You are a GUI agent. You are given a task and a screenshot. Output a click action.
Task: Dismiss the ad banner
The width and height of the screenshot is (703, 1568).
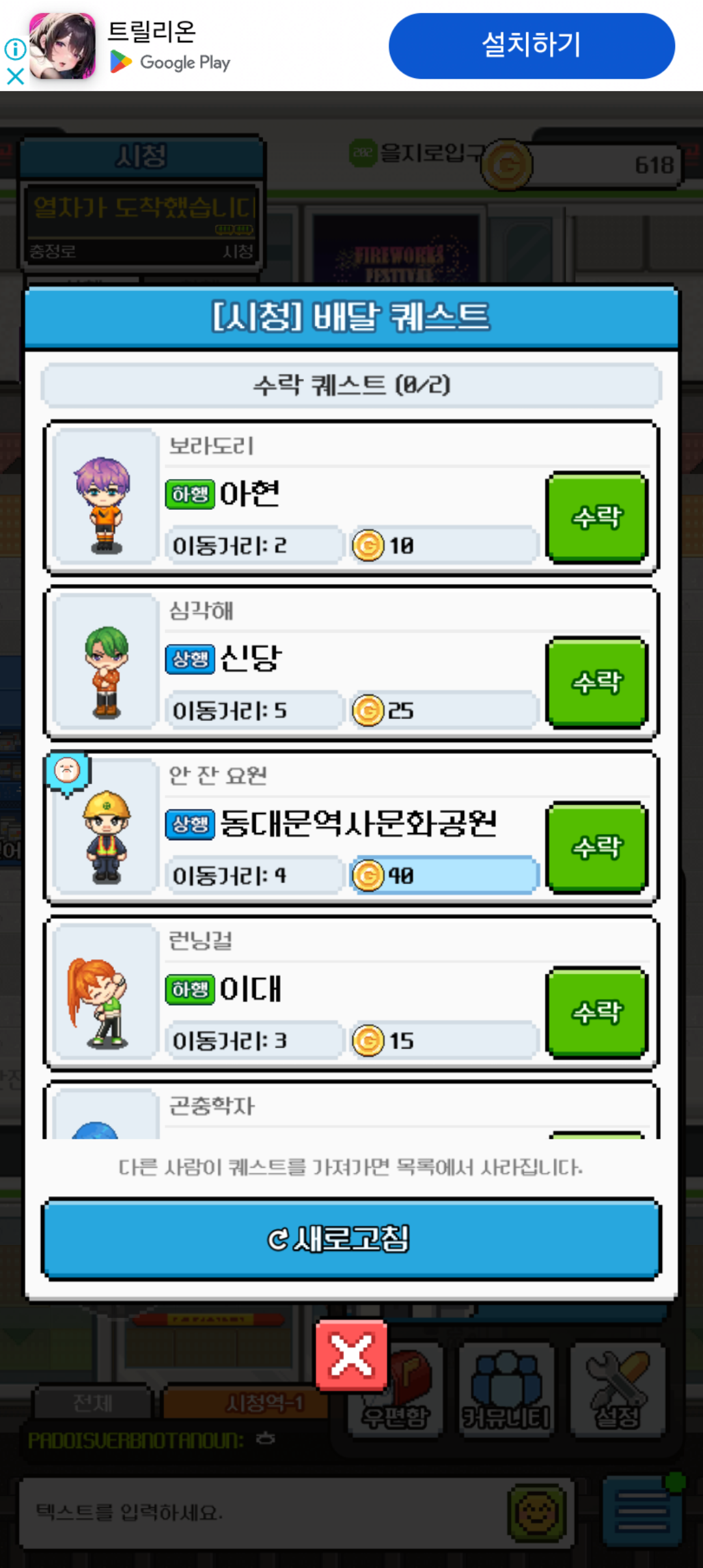(x=16, y=77)
